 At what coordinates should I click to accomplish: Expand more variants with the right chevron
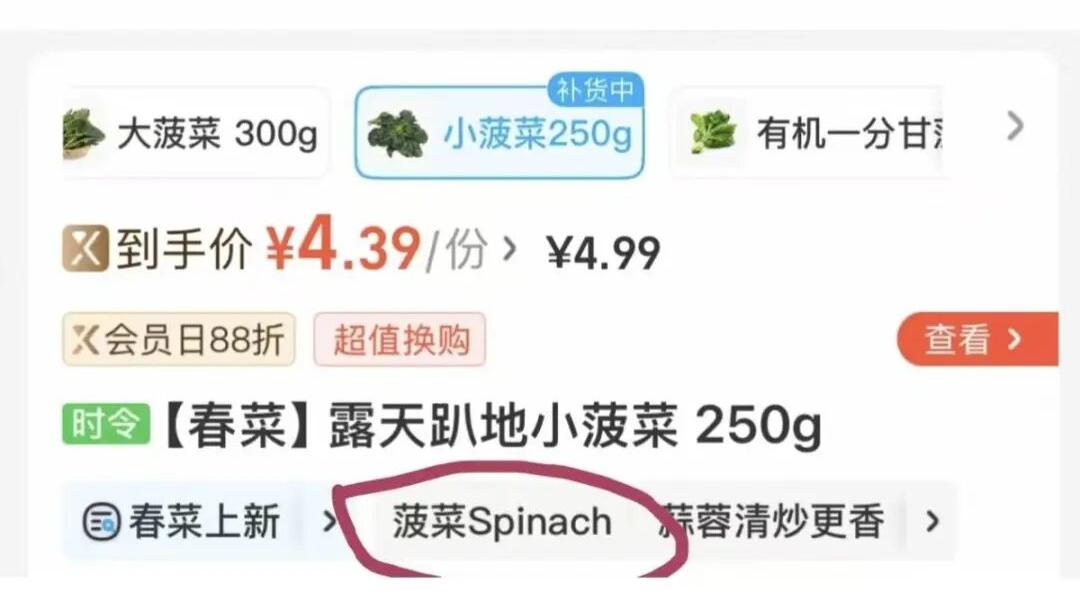pos(1015,126)
